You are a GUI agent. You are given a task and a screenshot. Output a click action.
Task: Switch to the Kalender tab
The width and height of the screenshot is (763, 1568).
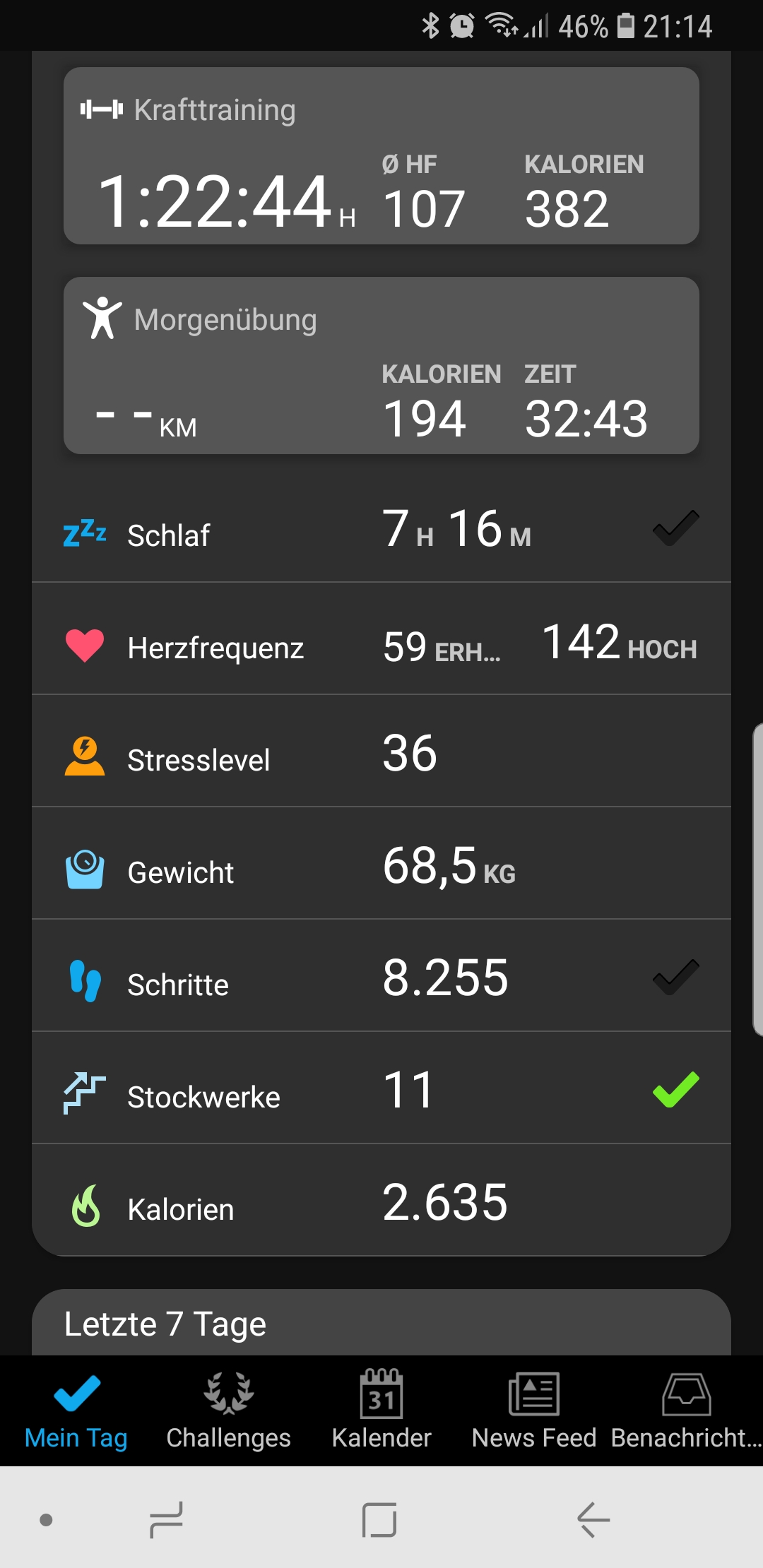click(x=381, y=1410)
